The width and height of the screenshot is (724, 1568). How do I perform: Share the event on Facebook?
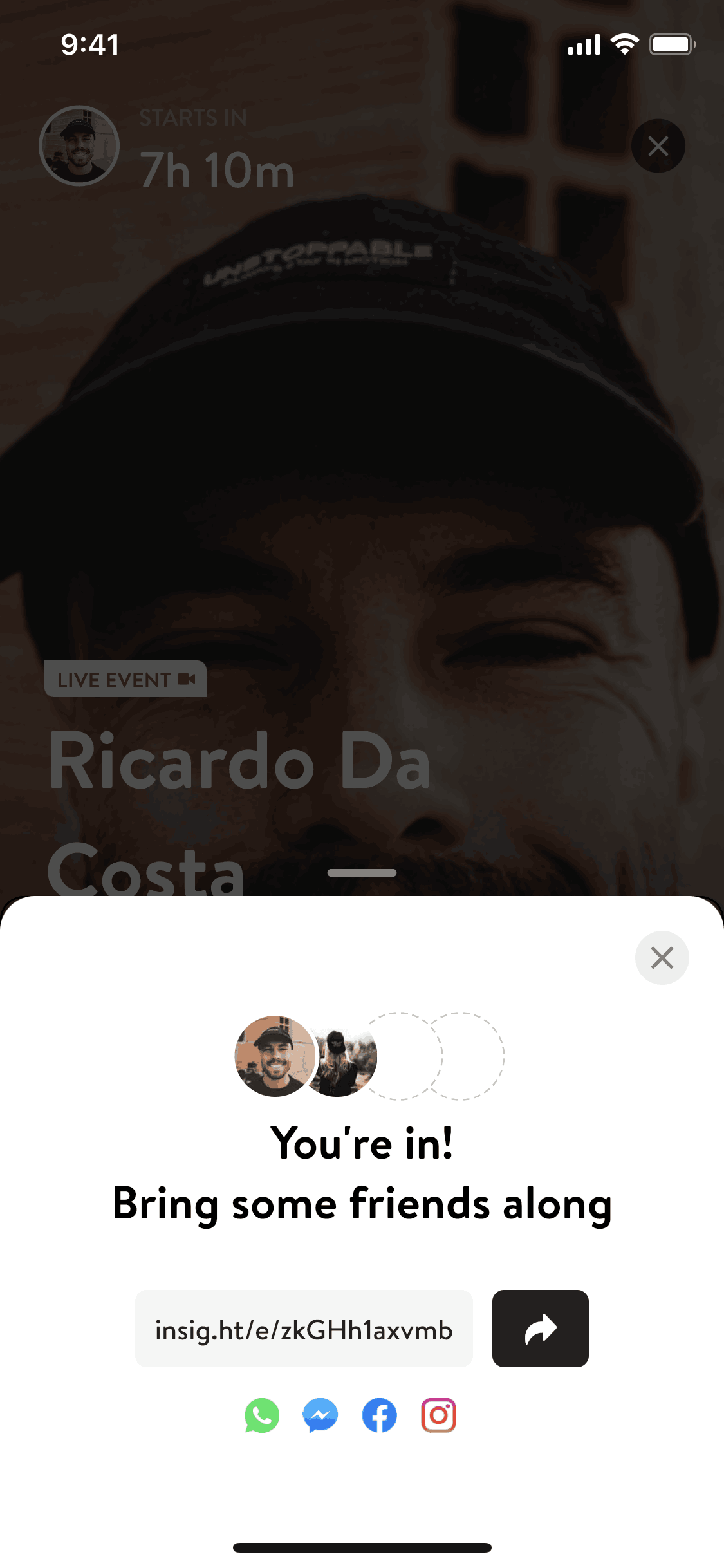(x=380, y=1415)
